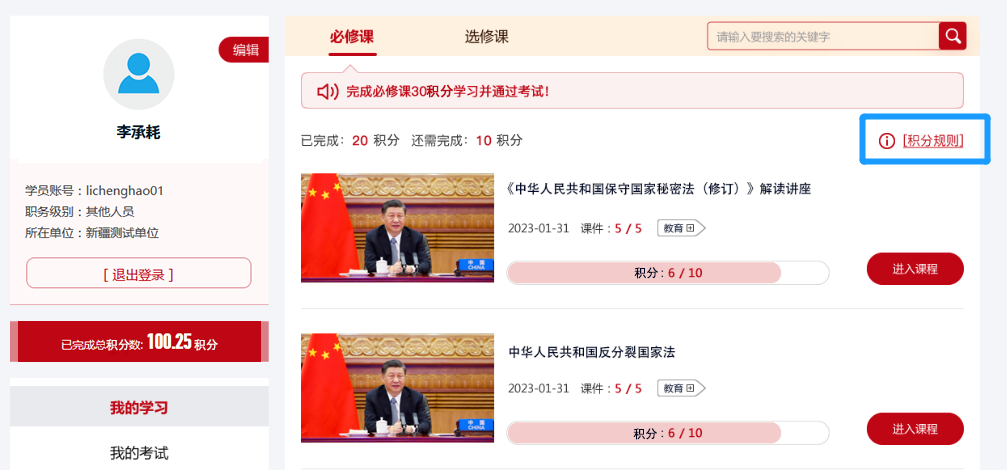Focus the keyword search field
The width and height of the screenshot is (1007, 470).
[822, 37]
